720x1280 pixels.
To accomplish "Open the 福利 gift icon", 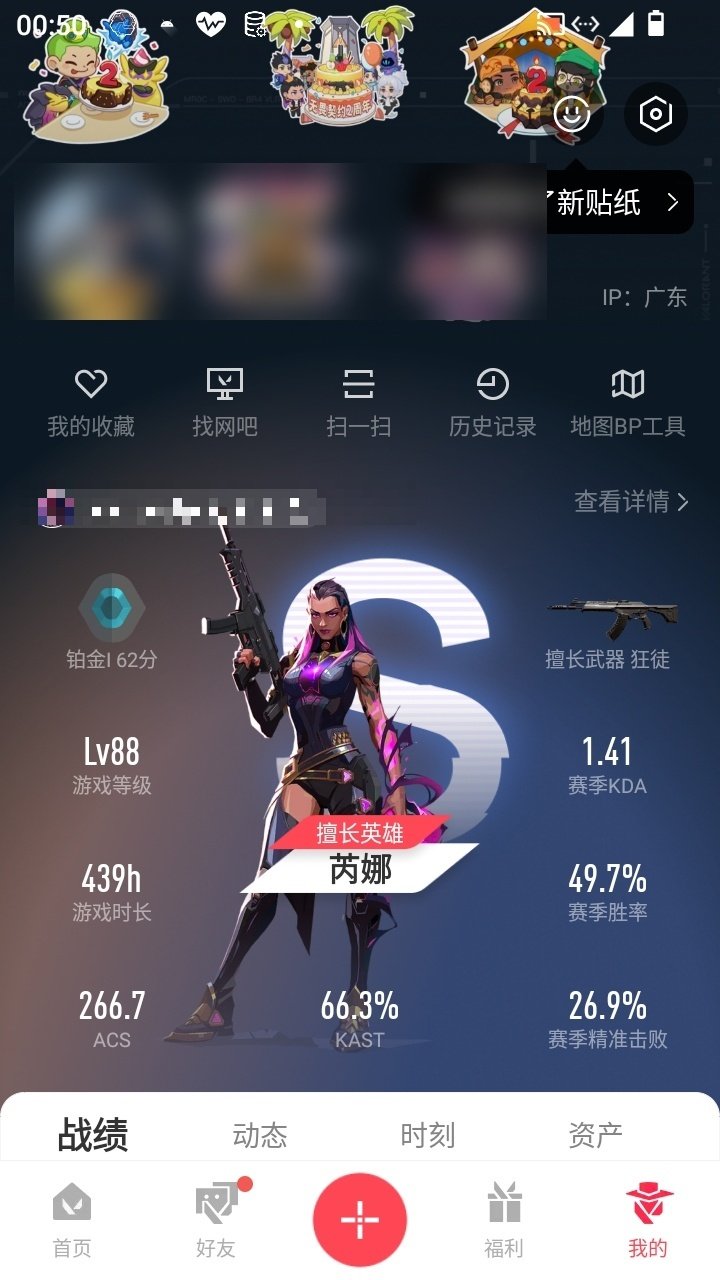I will (504, 1215).
